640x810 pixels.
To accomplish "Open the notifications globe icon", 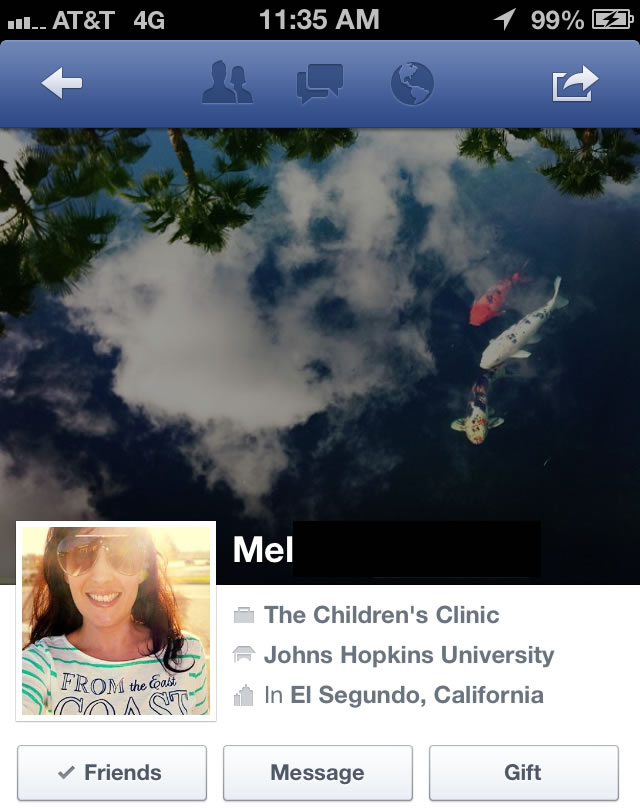I will 412,84.
